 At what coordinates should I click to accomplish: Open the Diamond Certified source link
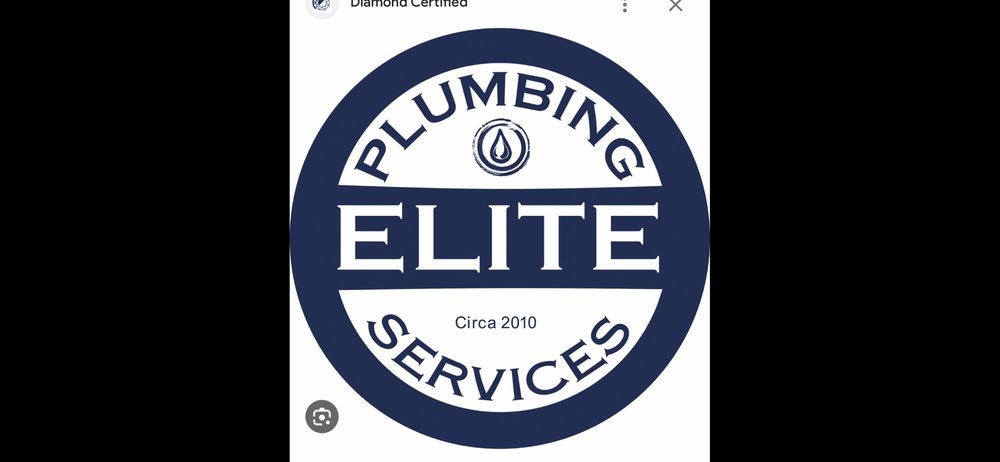coord(408,4)
